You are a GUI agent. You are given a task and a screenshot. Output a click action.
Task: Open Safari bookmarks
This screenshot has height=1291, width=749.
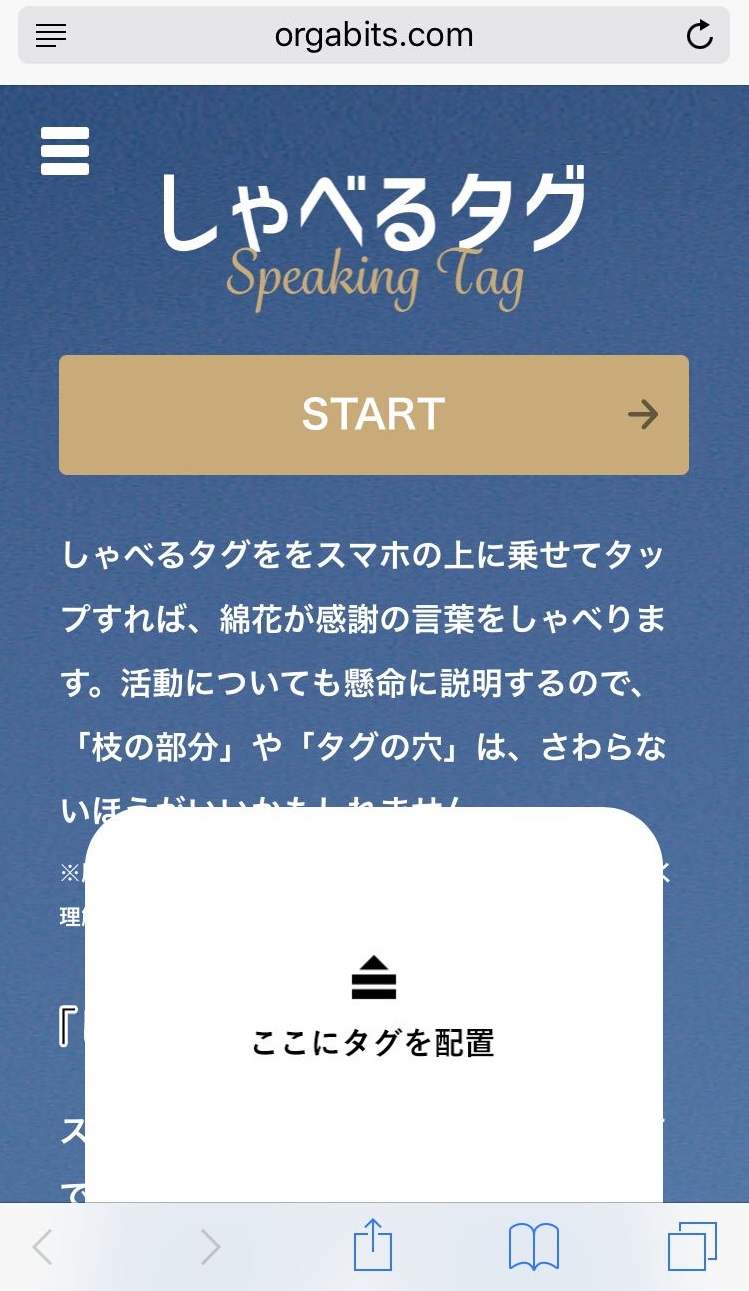[x=534, y=1248]
